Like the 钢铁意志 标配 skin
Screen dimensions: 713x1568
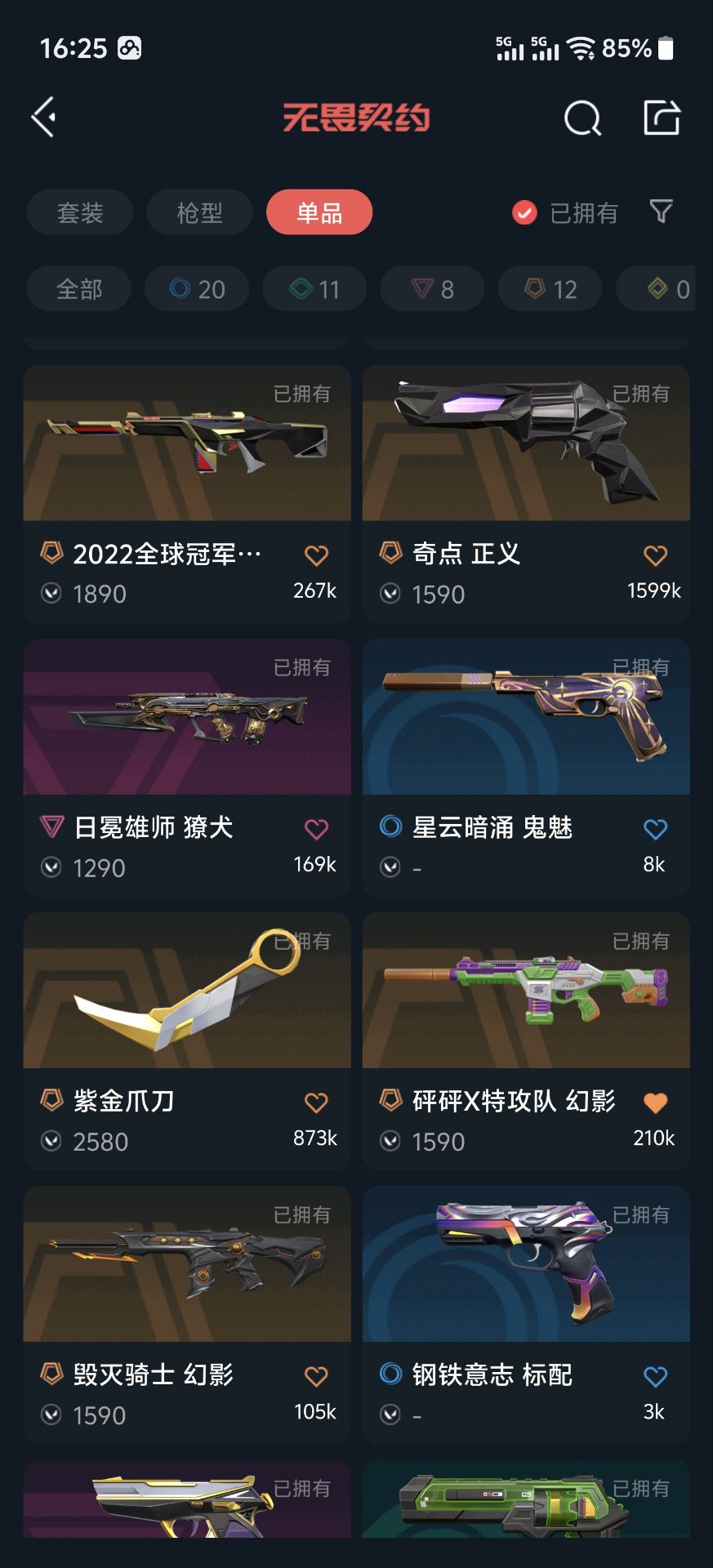point(655,1377)
